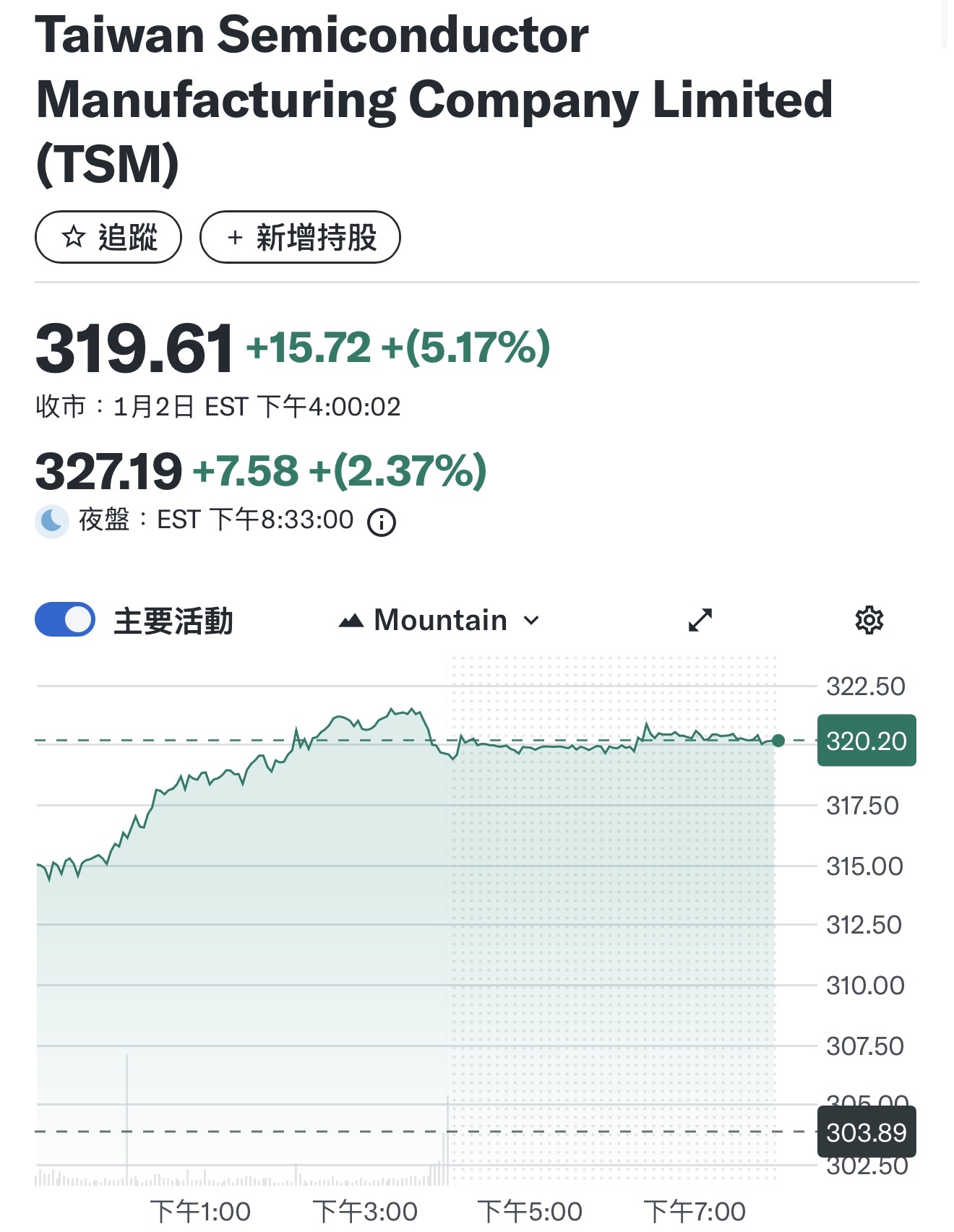
Task: Click the dropdown chevron beside Mountain
Action: 533,620
